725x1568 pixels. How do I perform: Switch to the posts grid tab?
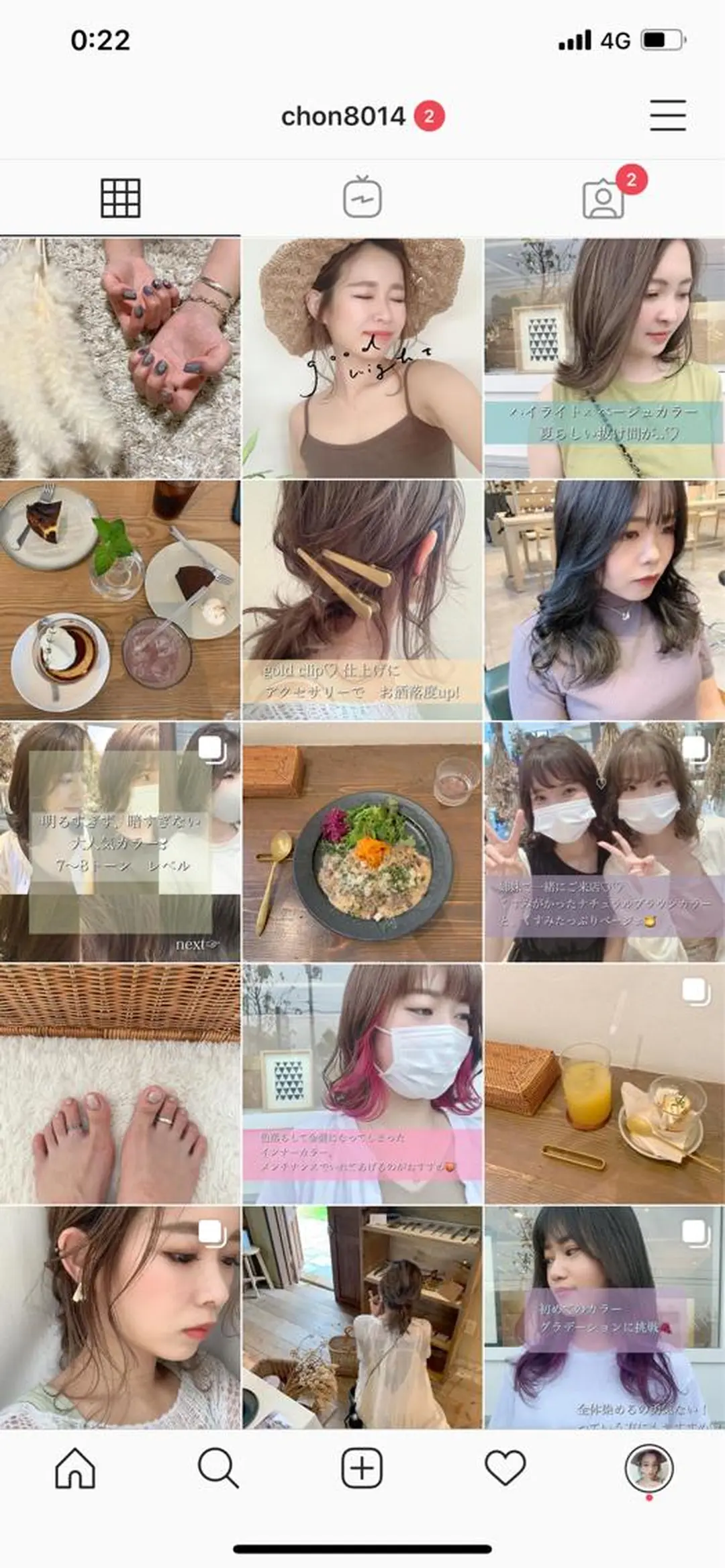click(121, 198)
